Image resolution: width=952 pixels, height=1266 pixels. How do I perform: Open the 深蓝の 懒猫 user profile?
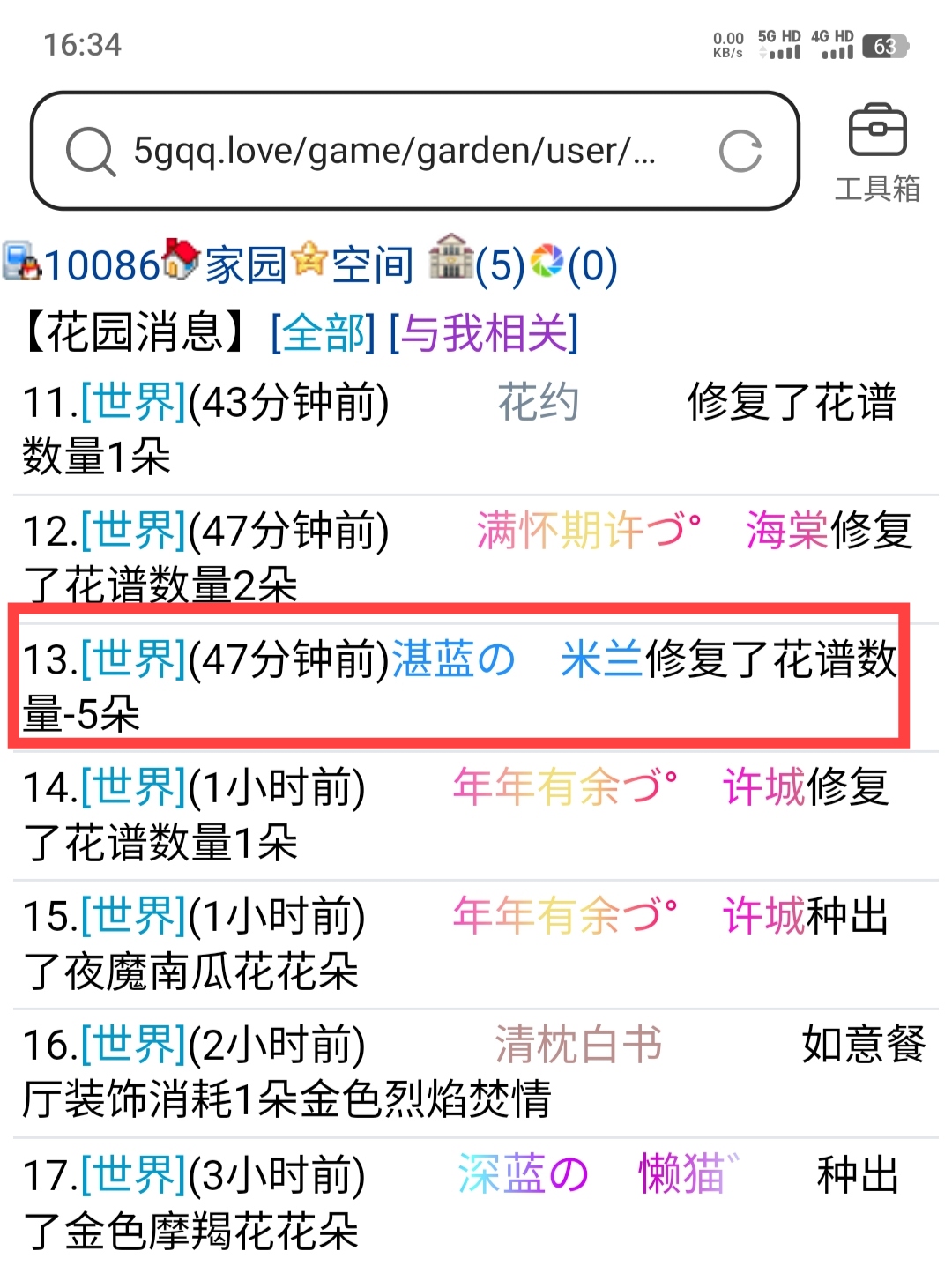599,1174
